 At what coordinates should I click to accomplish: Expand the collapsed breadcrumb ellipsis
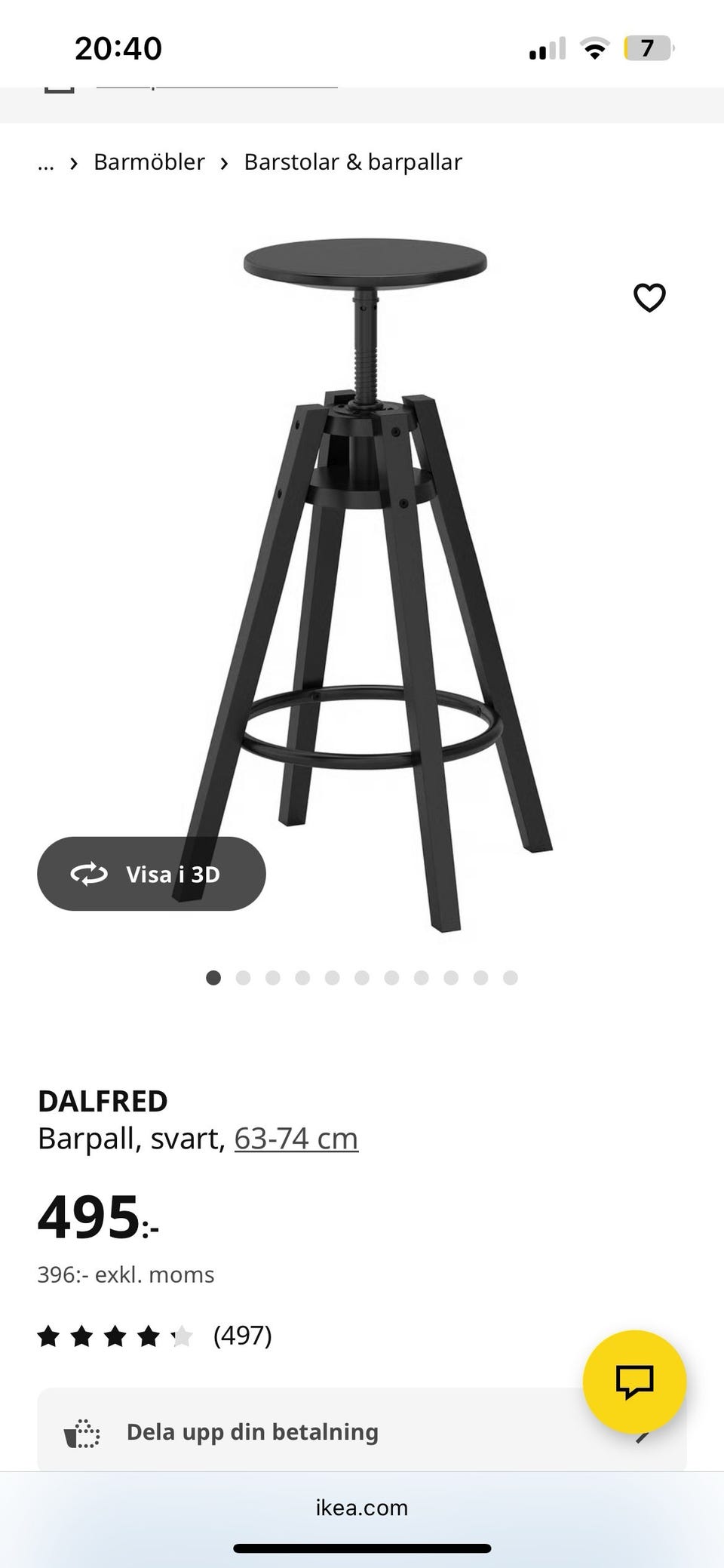46,162
